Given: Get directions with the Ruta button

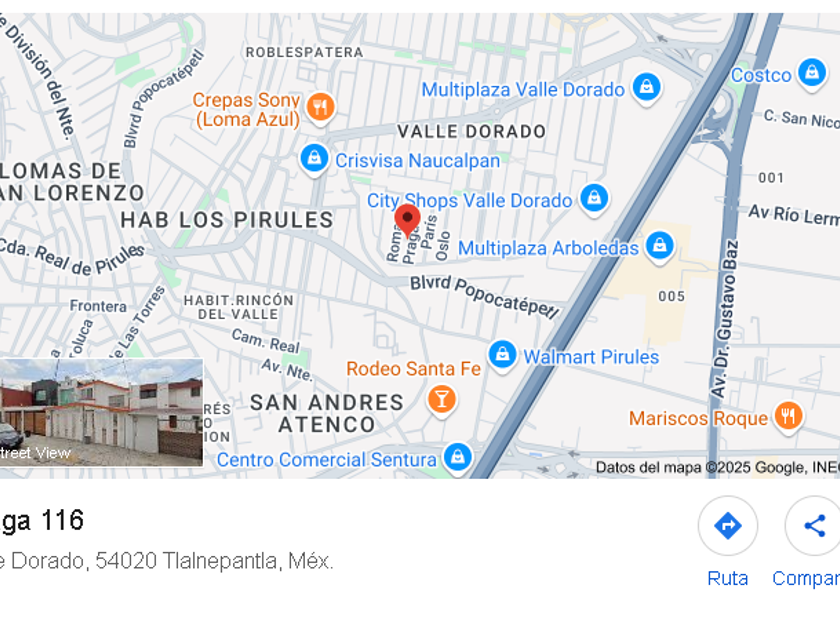Looking at the screenshot, I should [x=727, y=526].
